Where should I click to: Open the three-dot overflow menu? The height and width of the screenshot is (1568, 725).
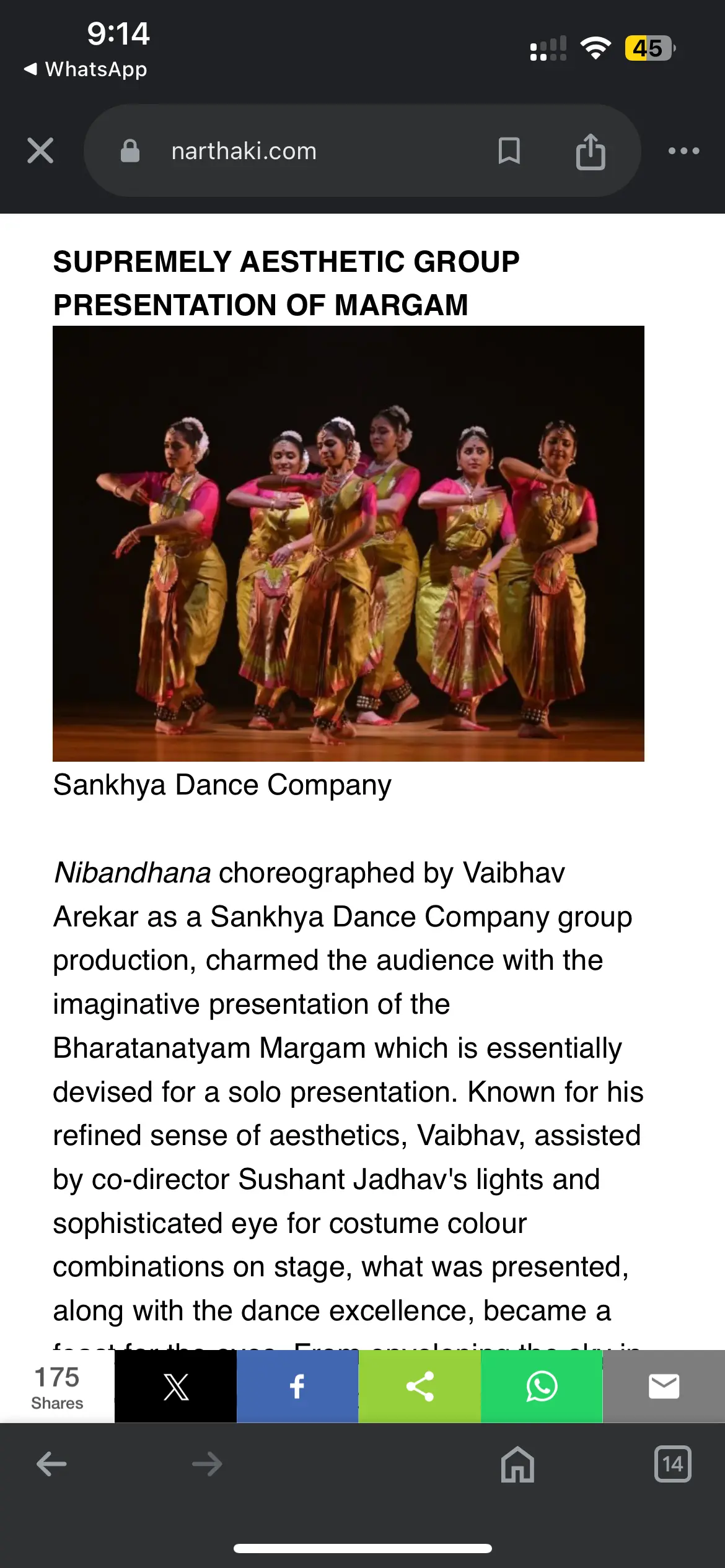pos(684,150)
